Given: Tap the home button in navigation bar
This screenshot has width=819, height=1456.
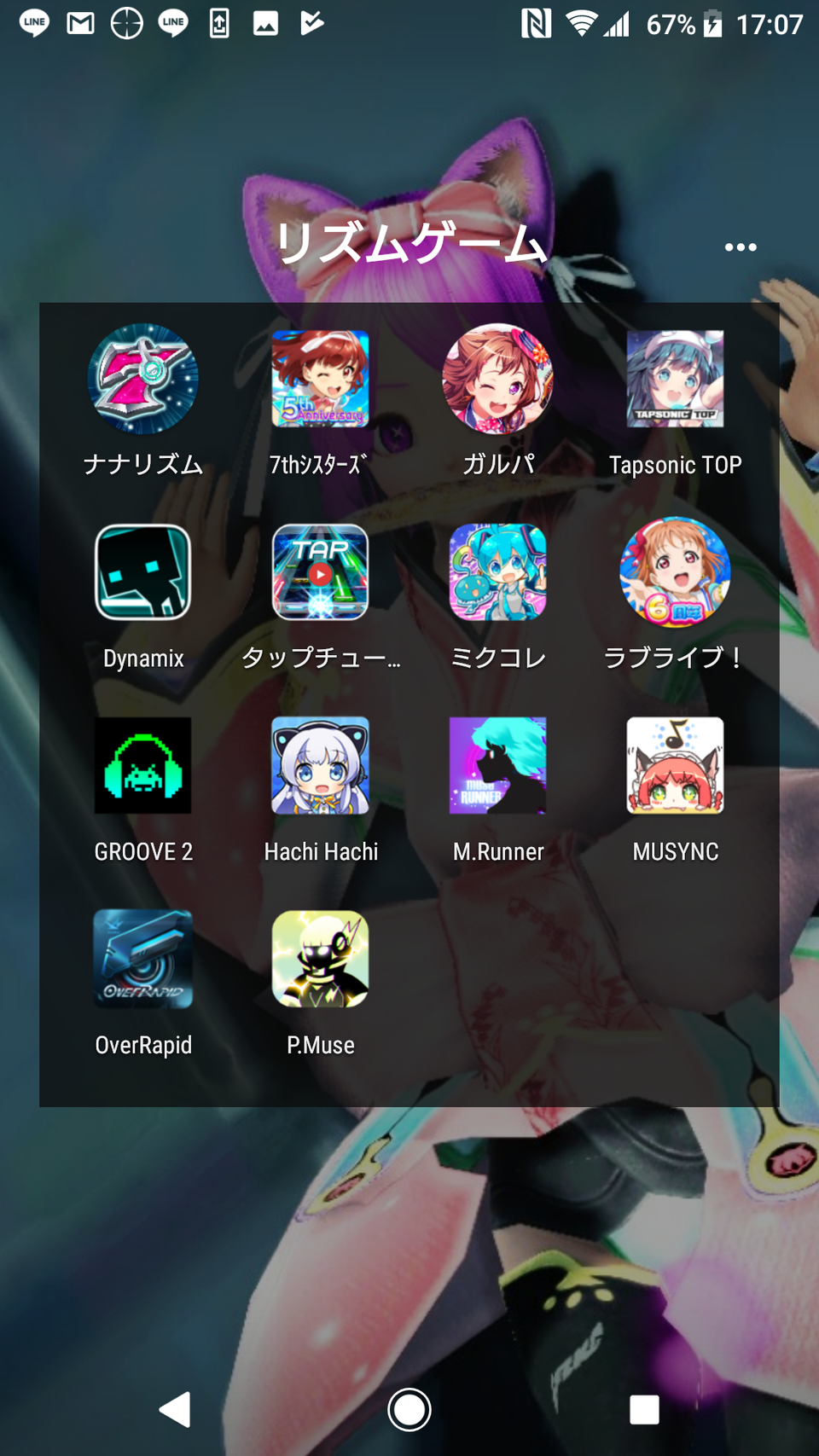Looking at the screenshot, I should [409, 1409].
